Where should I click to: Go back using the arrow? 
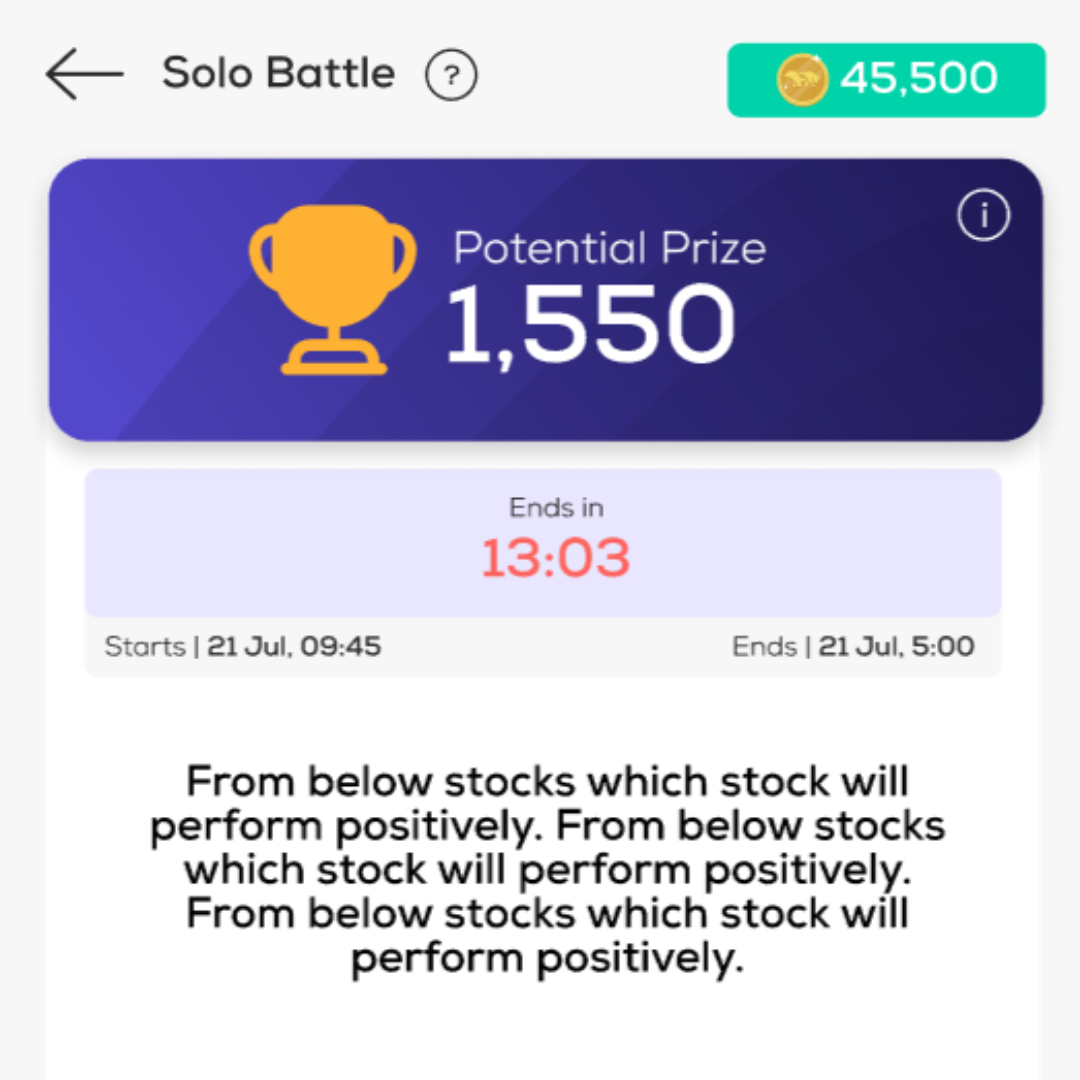coord(84,75)
